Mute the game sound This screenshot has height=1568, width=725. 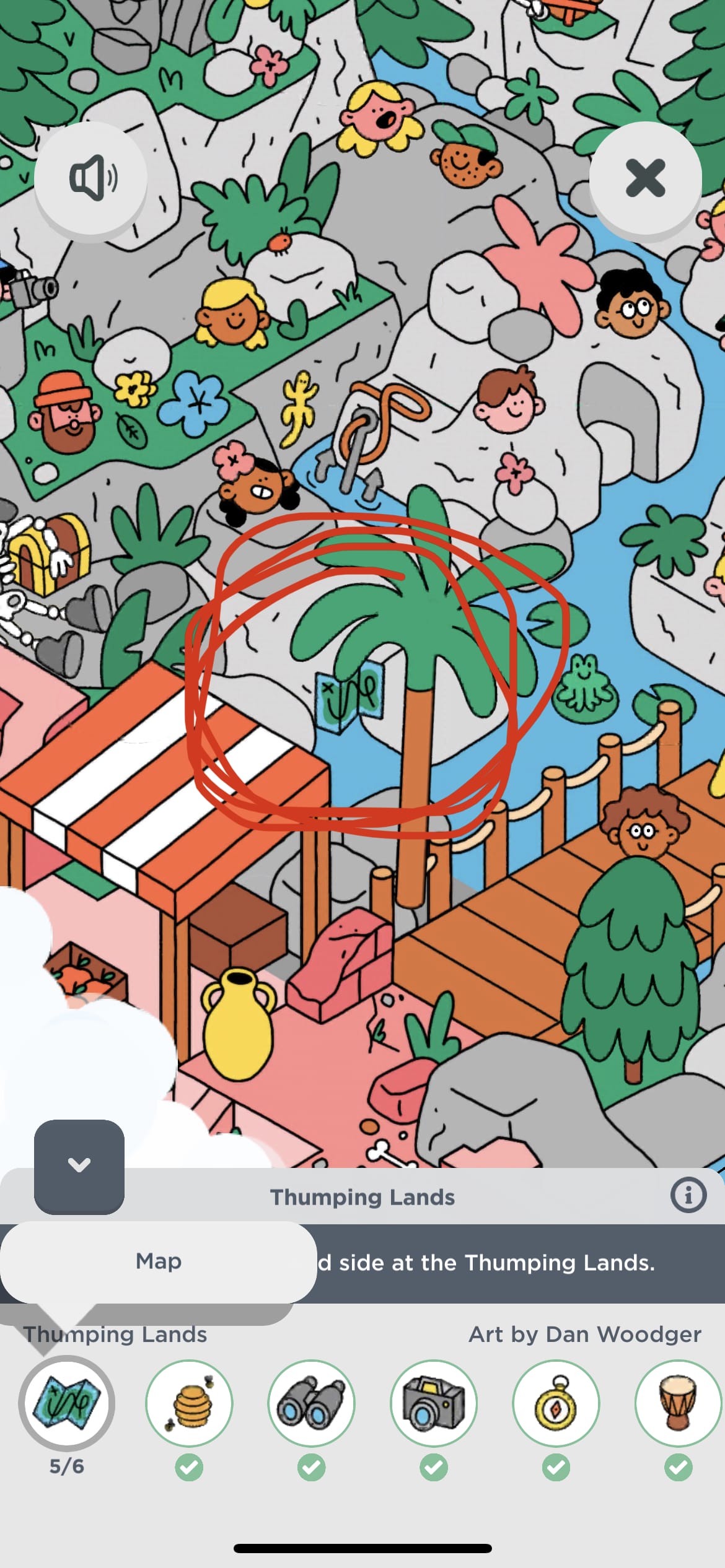click(91, 178)
